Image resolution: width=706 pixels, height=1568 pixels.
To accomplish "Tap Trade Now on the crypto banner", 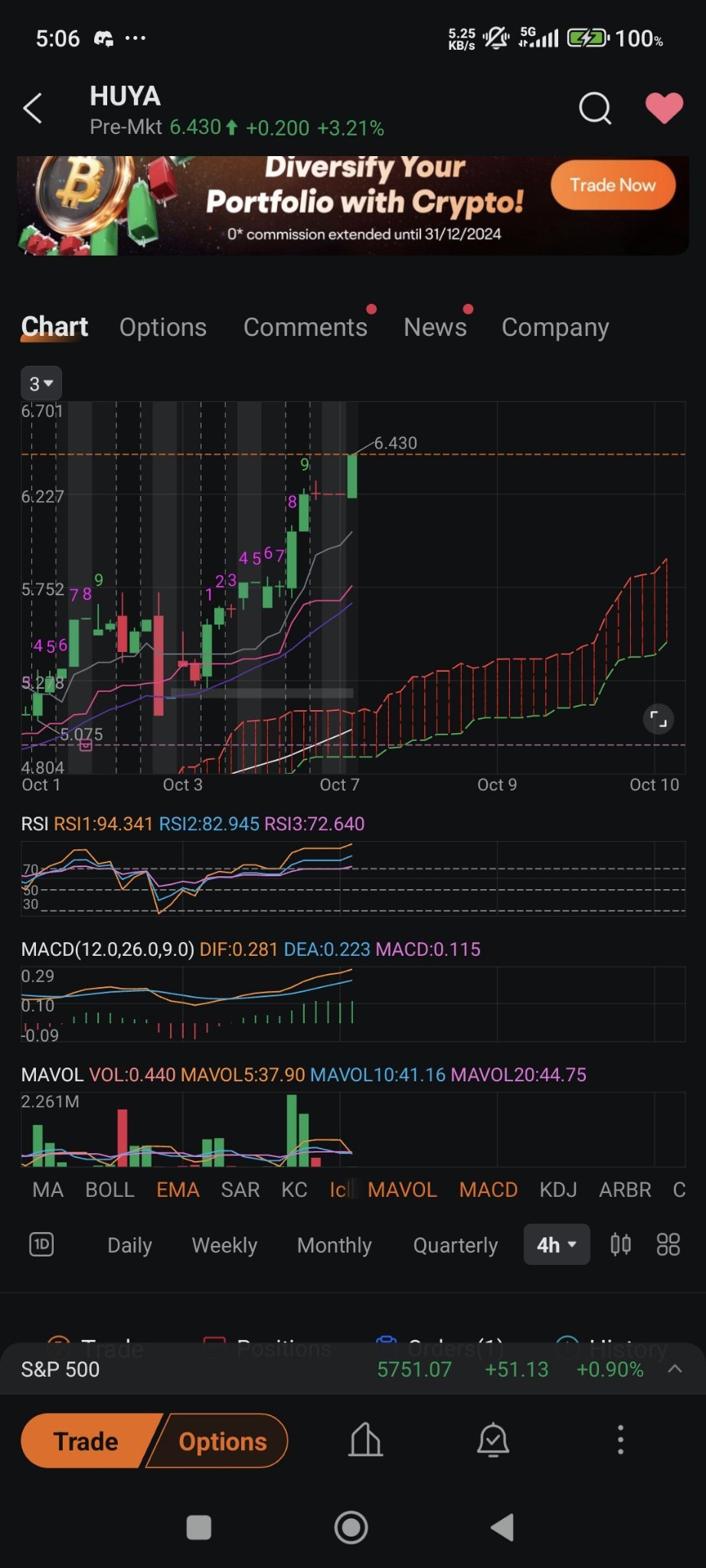I will 612,185.
